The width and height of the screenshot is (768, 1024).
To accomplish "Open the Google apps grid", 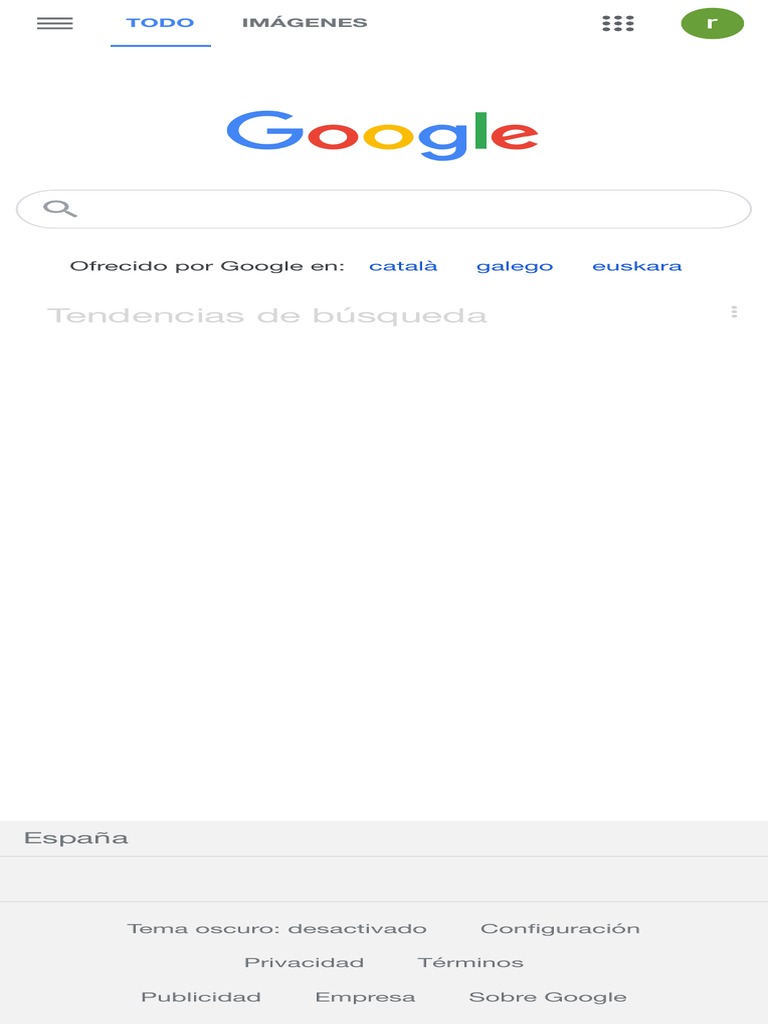I will coord(618,24).
